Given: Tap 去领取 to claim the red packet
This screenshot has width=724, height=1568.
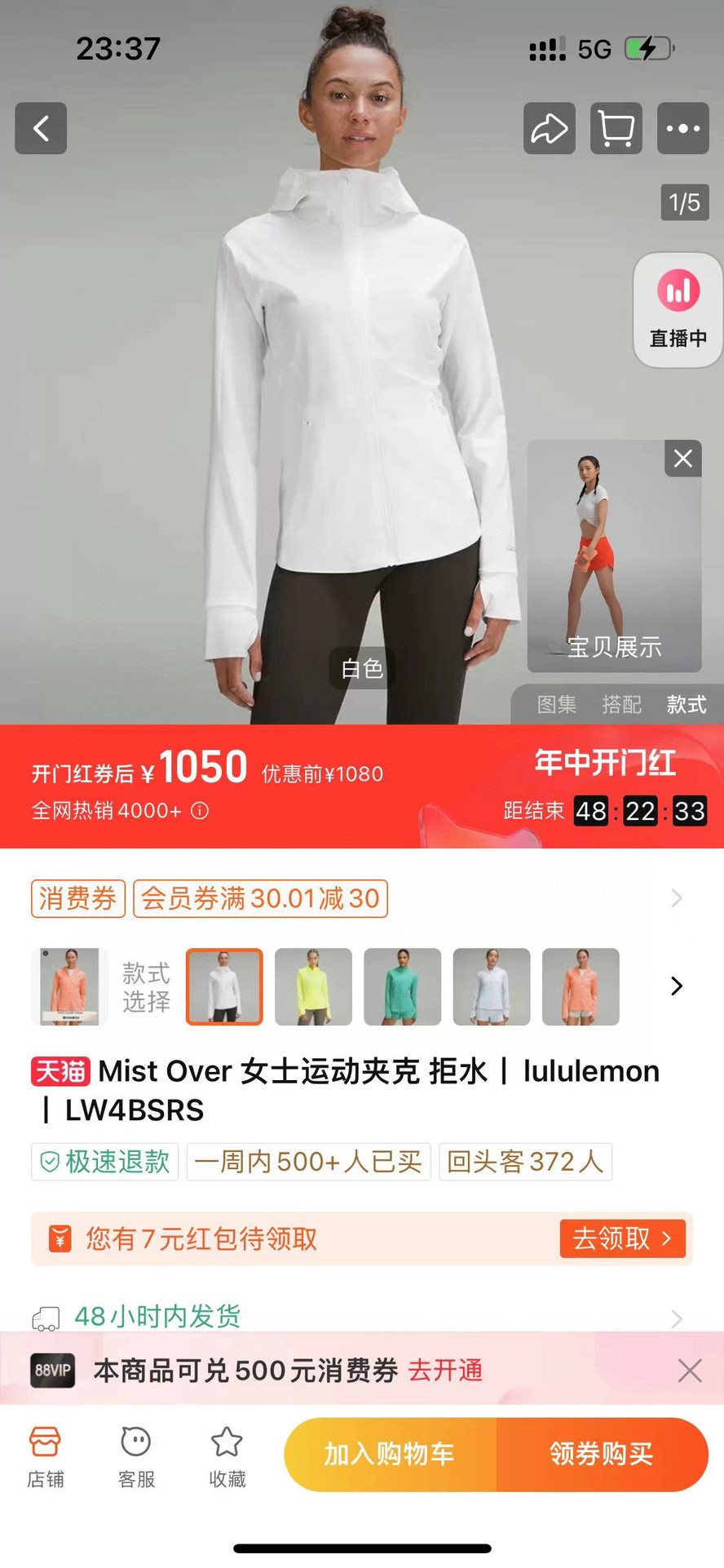Looking at the screenshot, I should click(x=622, y=1238).
